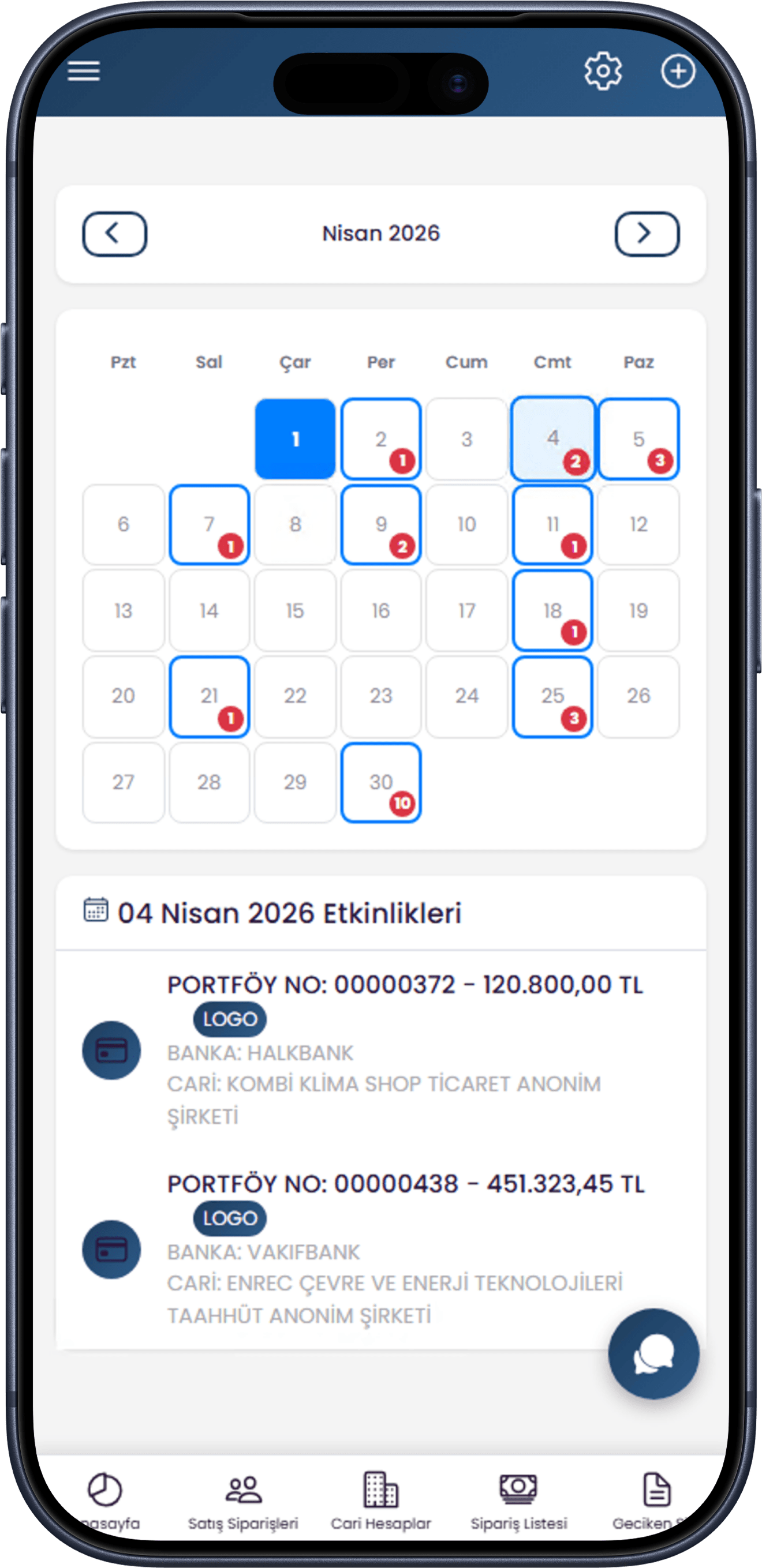
Task: Switch to Sipariş Listesi tab
Action: [x=518, y=1501]
